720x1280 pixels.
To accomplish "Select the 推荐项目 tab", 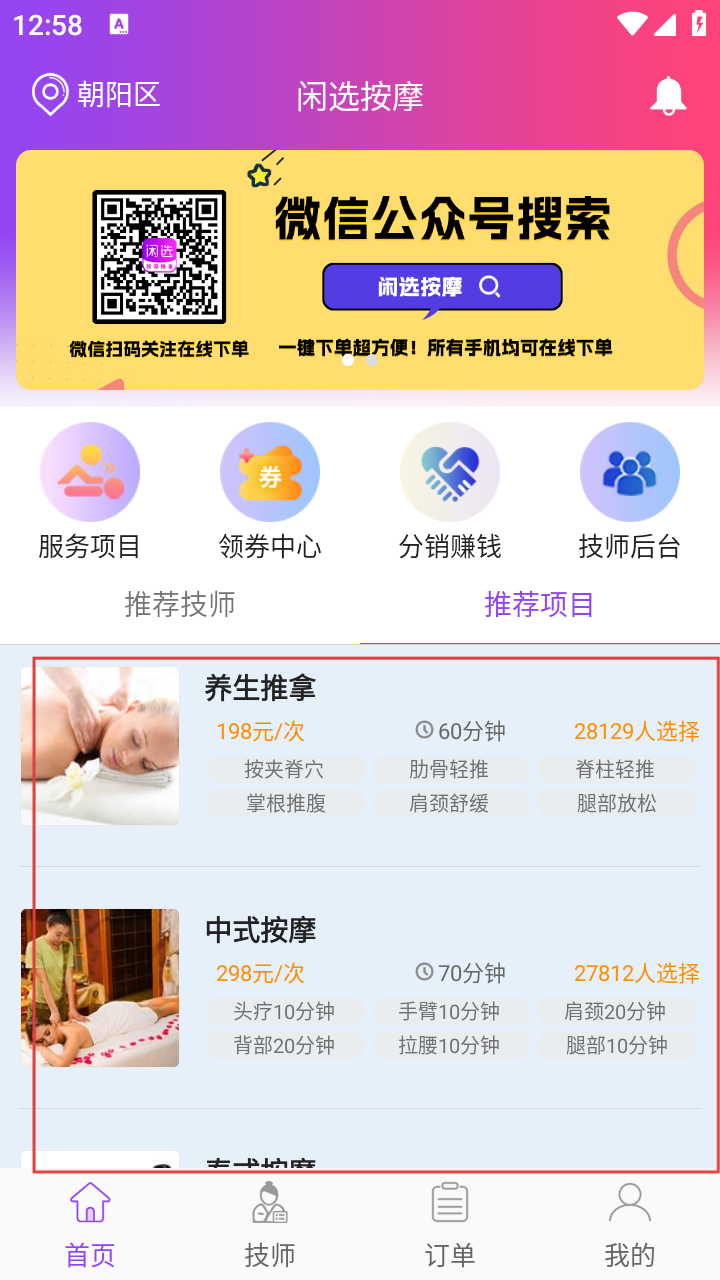I will (540, 605).
